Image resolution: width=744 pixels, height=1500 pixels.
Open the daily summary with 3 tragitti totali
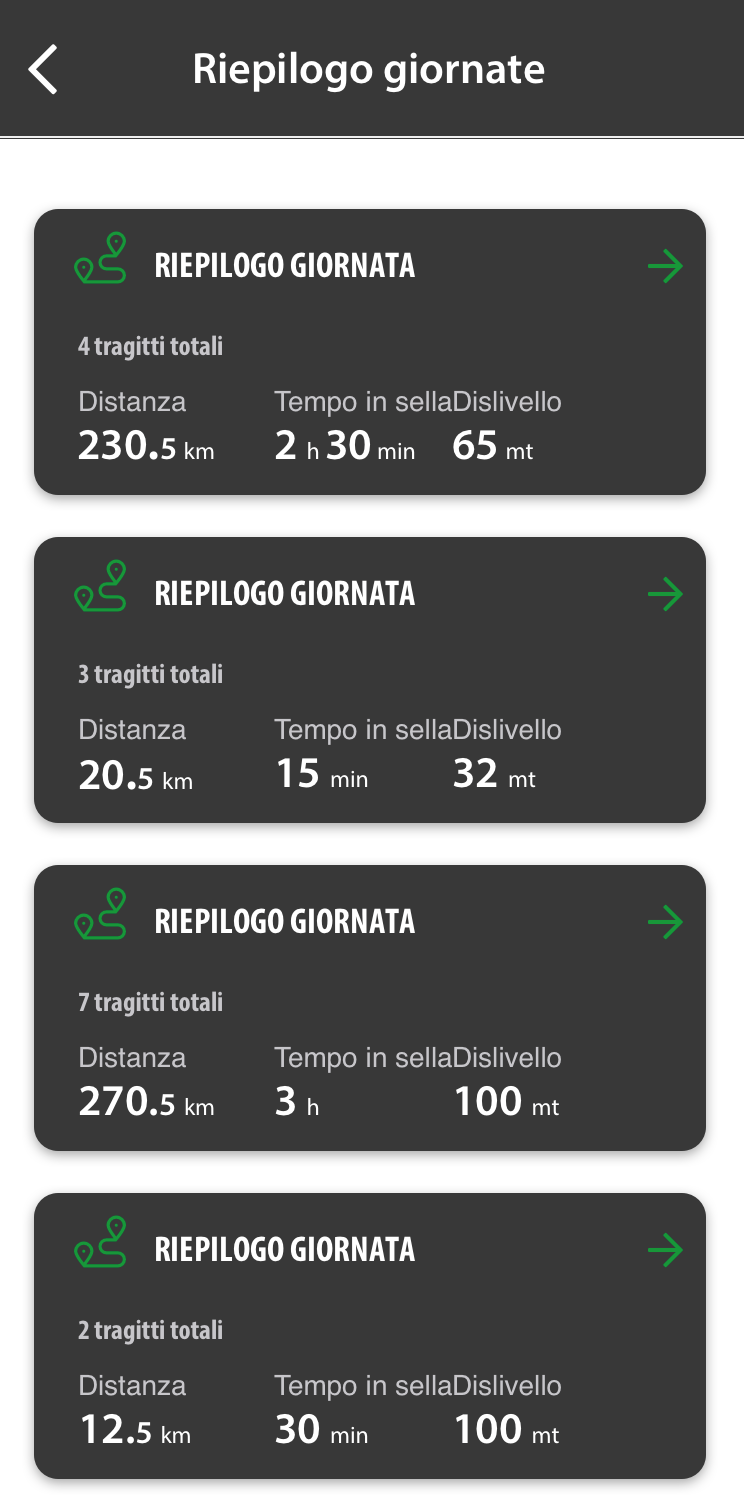point(664,595)
